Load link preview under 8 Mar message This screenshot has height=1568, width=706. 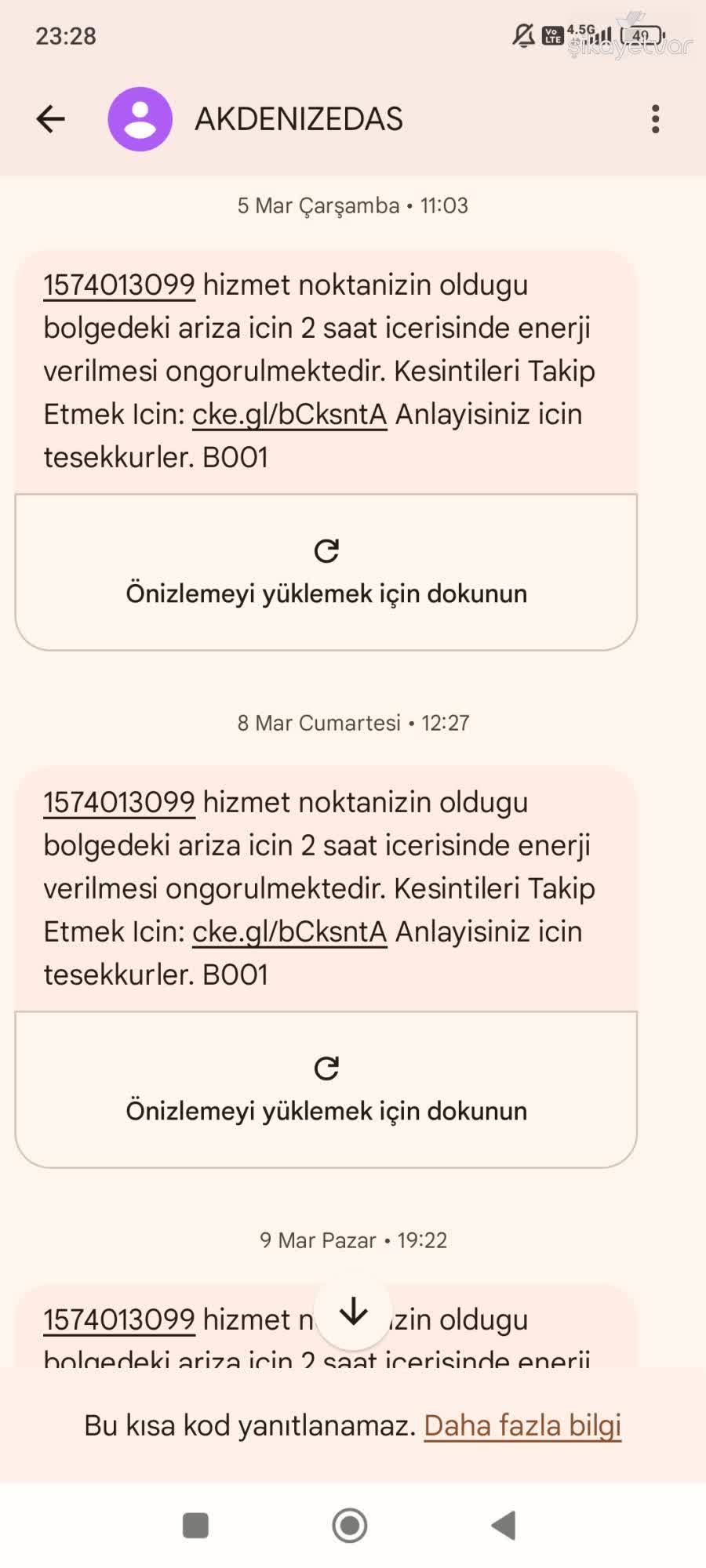tap(326, 1090)
